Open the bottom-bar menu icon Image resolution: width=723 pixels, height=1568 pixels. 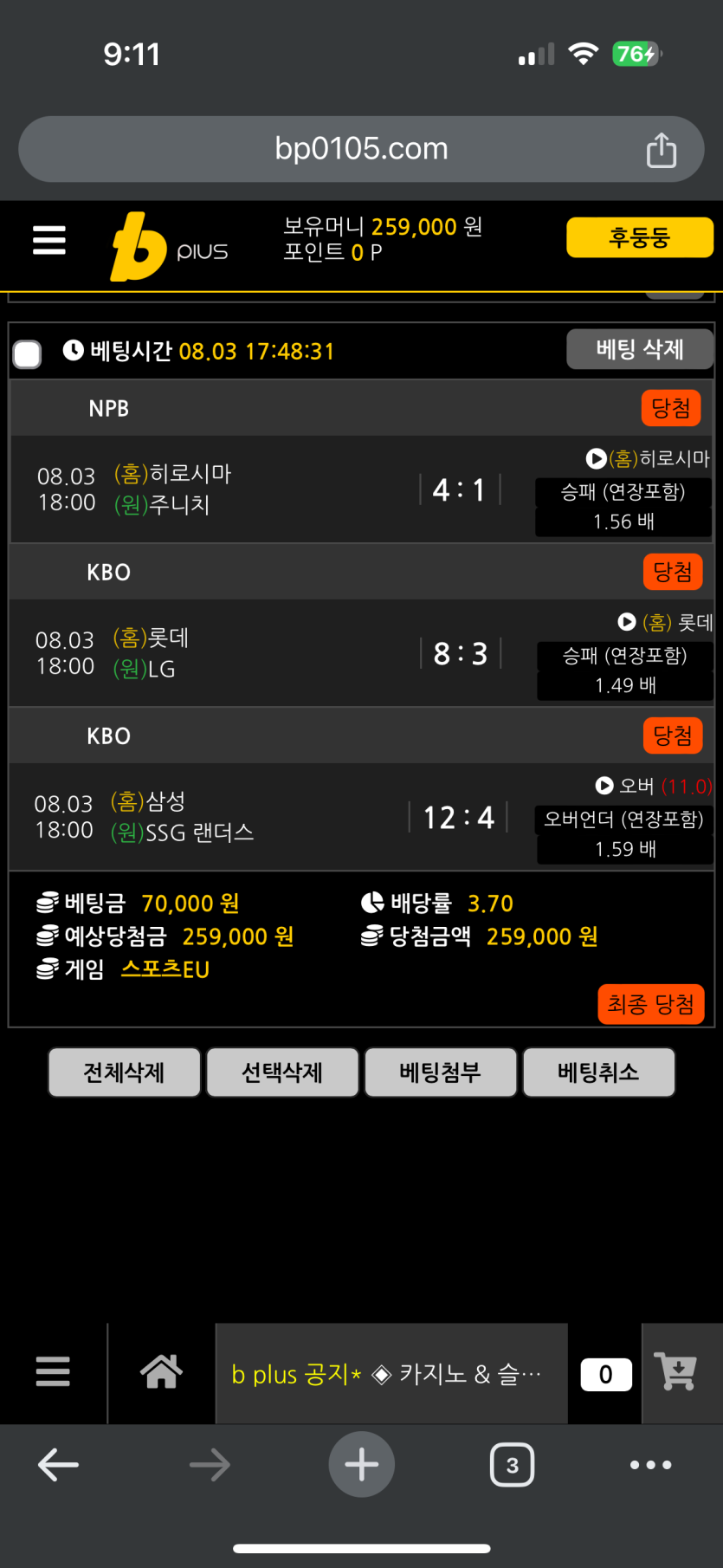point(53,1371)
